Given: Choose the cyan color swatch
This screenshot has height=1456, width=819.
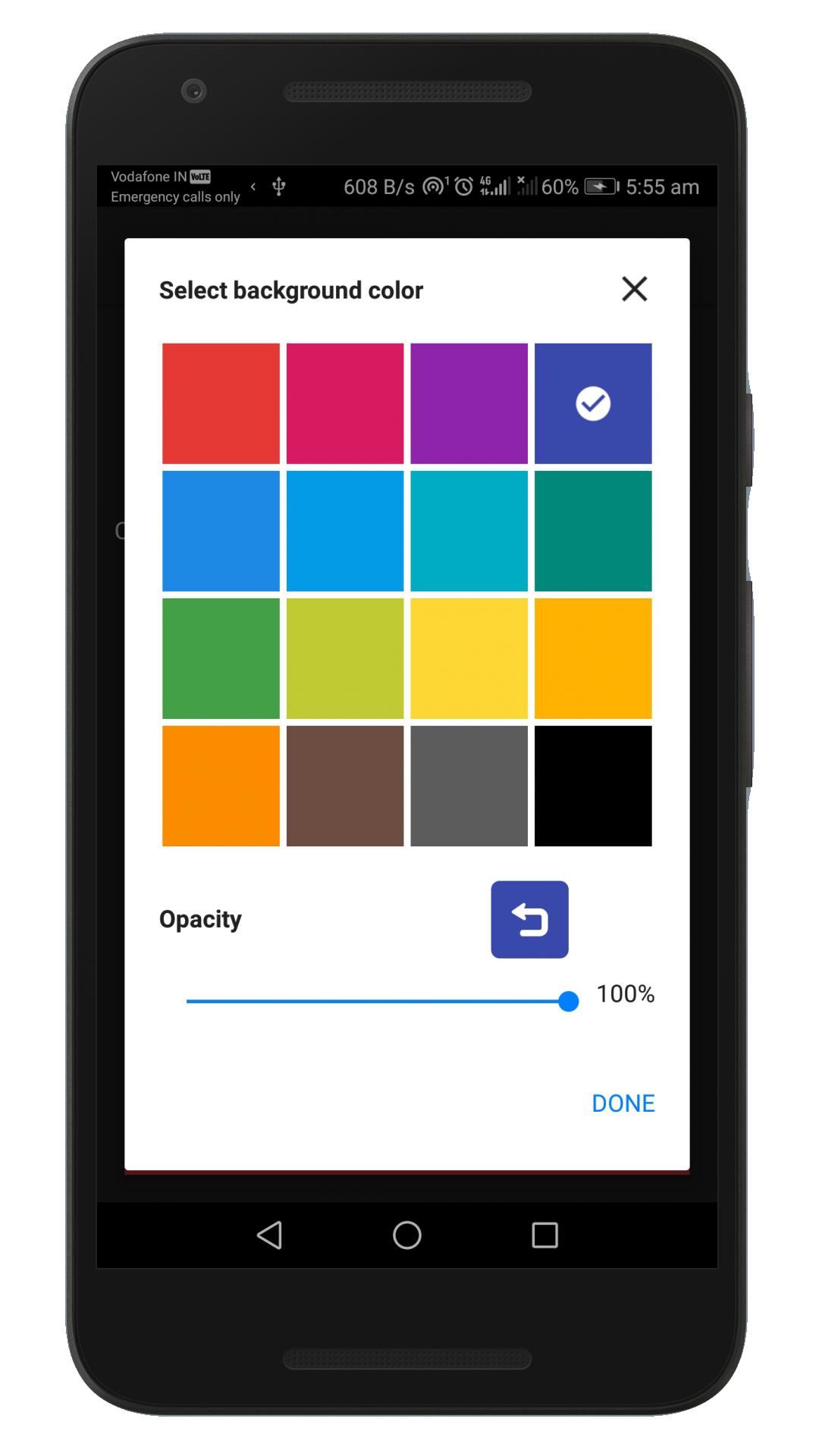Looking at the screenshot, I should pyautogui.click(x=469, y=530).
